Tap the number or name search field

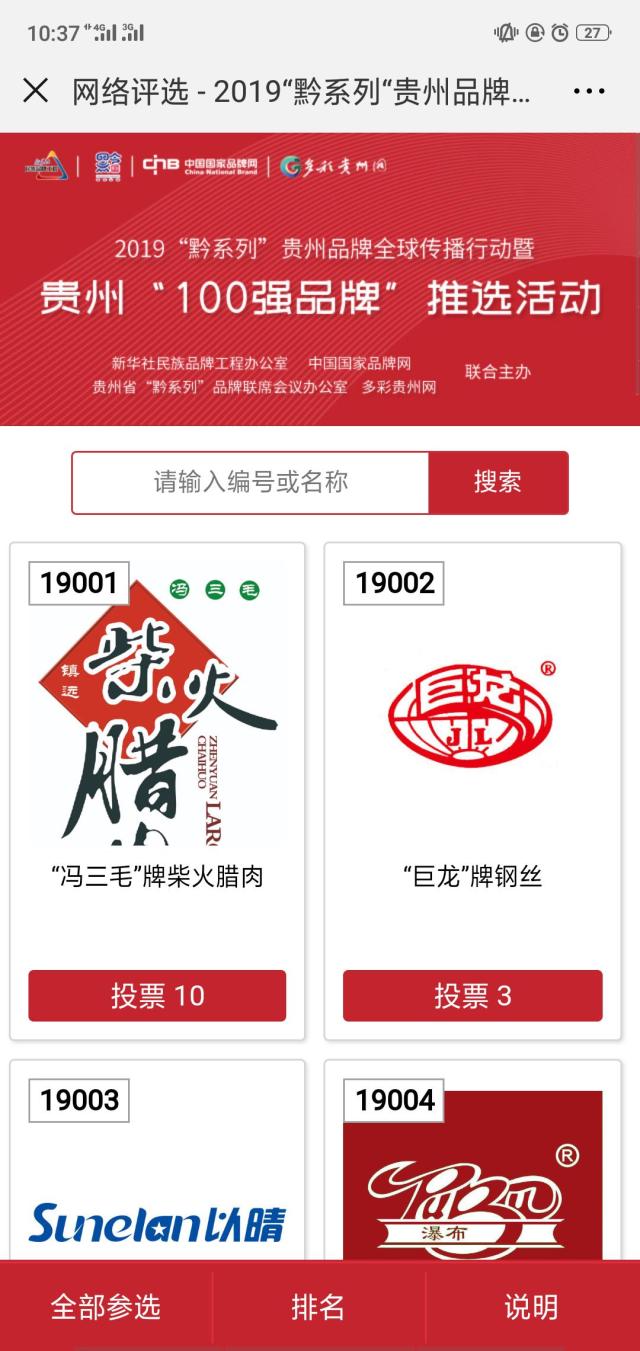(x=250, y=482)
